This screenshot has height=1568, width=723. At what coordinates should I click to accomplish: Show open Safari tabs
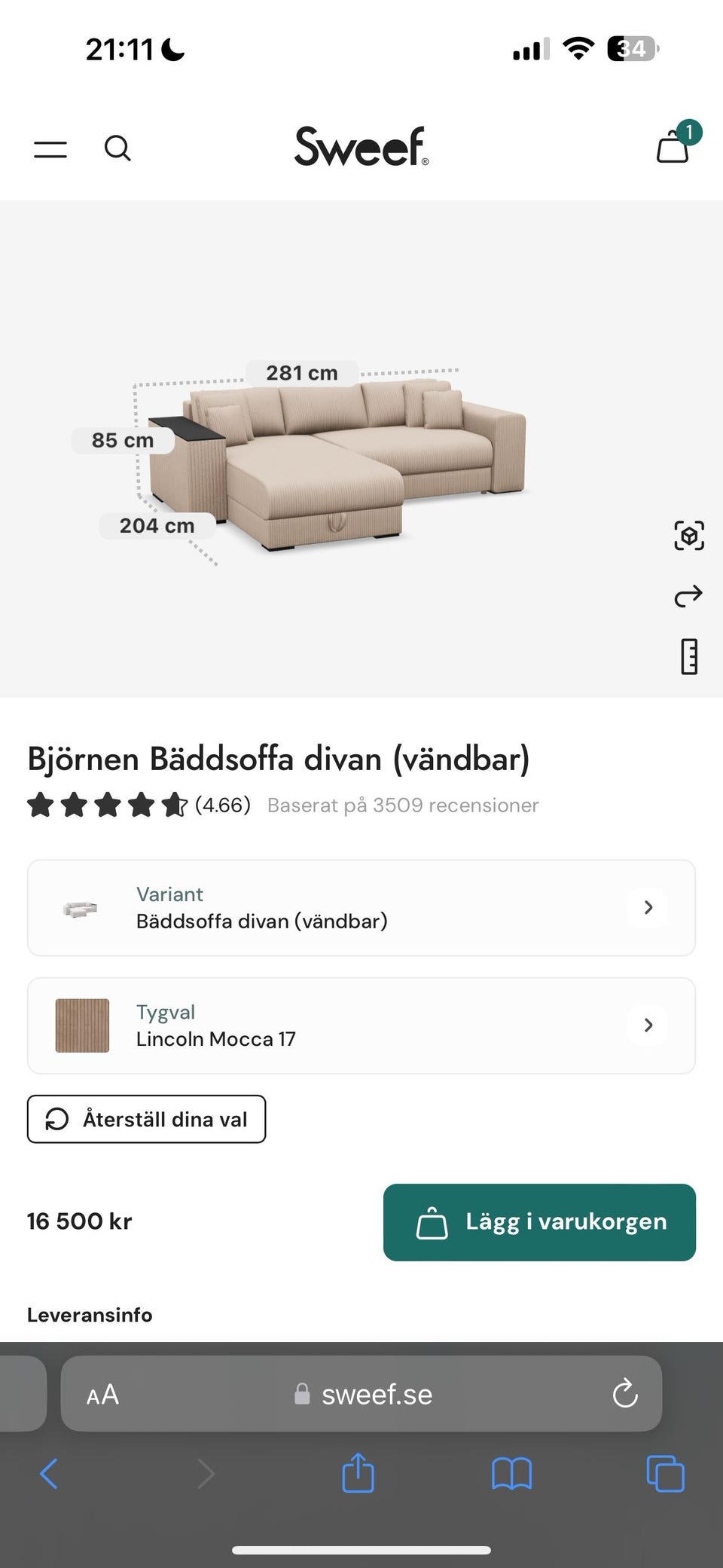[x=663, y=1475]
